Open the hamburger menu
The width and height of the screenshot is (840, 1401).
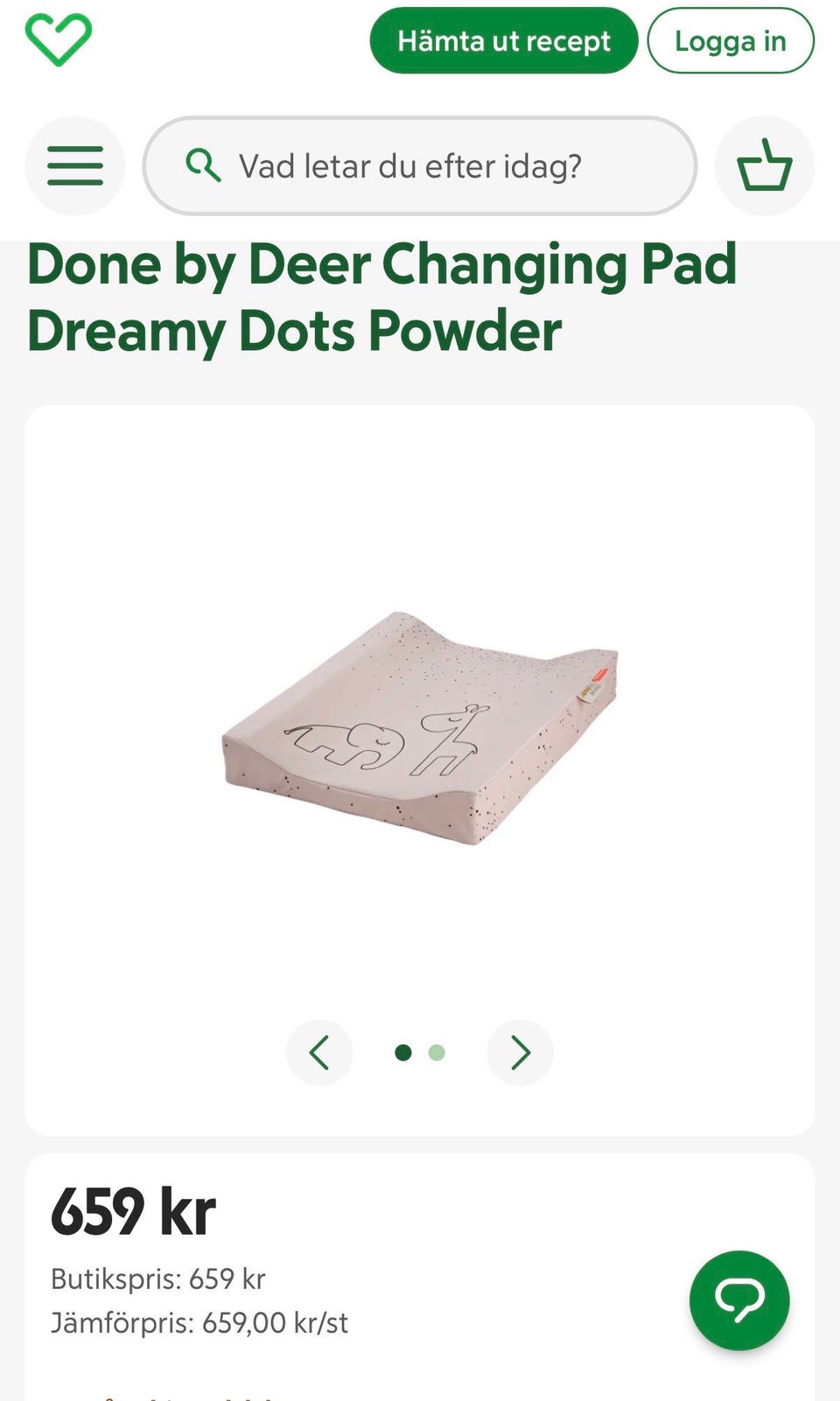click(75, 165)
